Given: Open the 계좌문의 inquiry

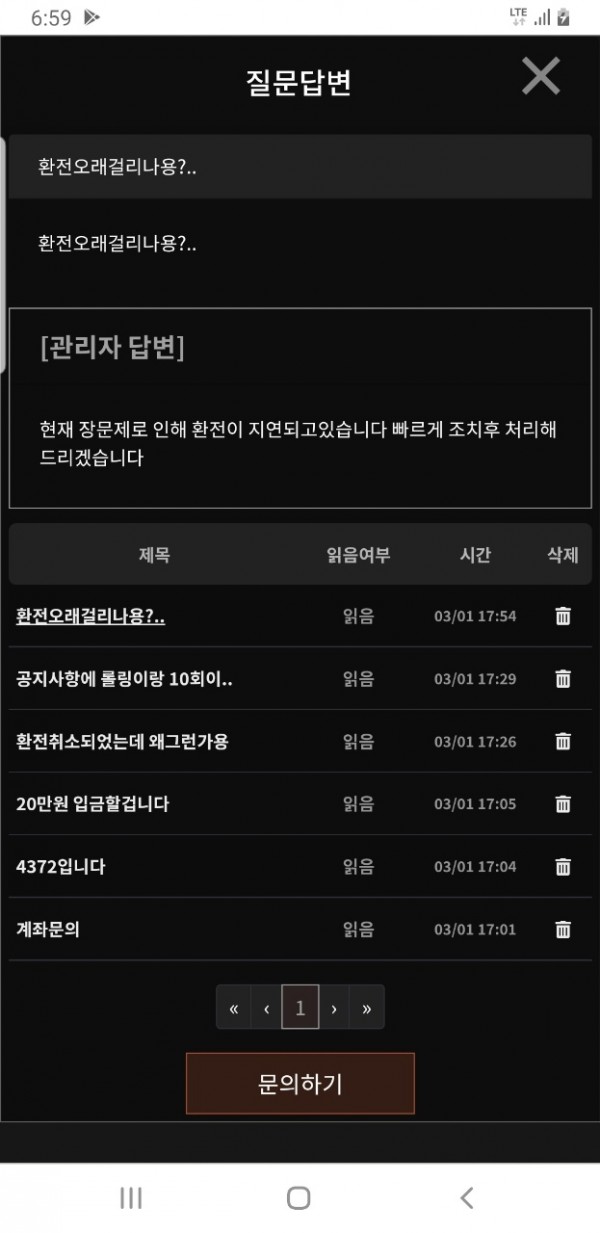Looking at the screenshot, I should click(47, 929).
